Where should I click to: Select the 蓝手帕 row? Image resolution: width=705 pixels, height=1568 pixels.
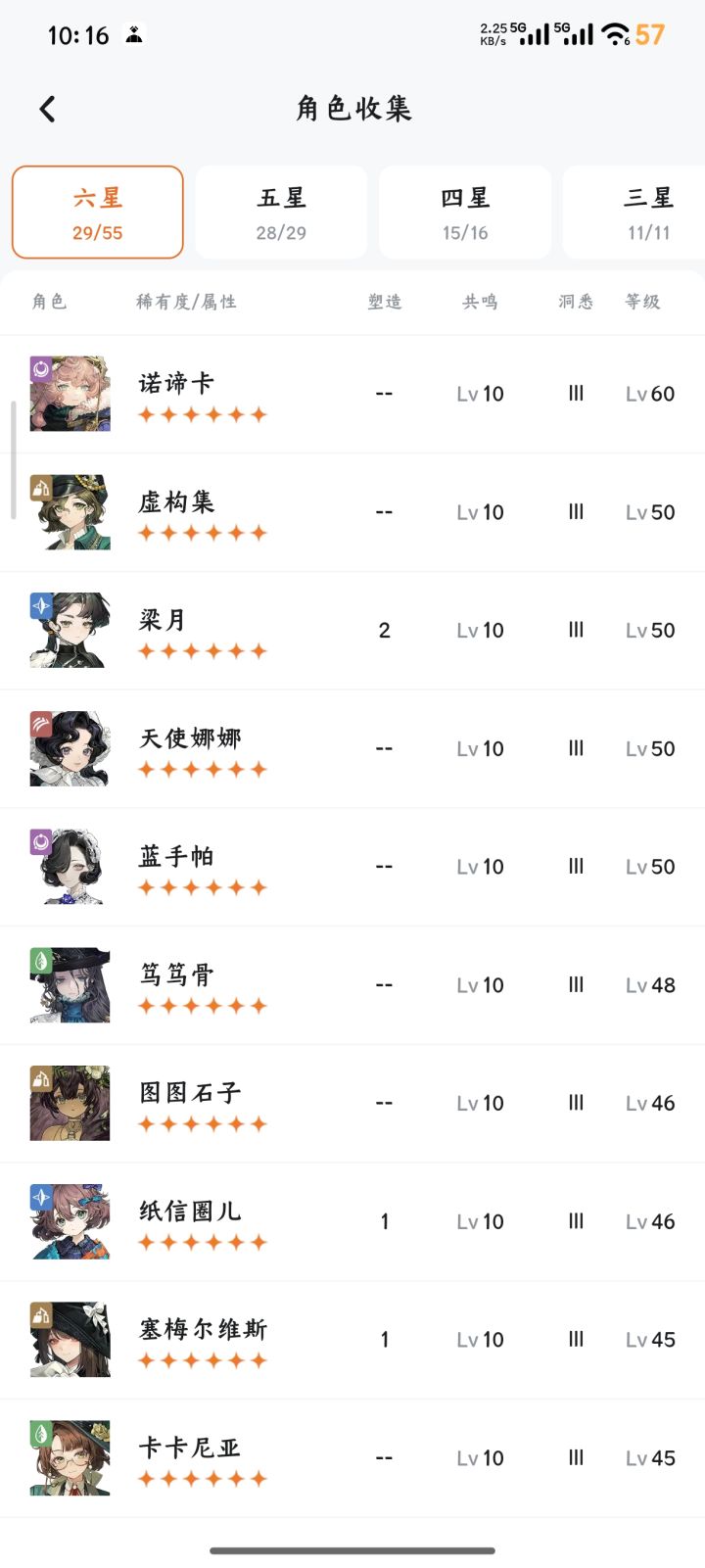click(x=352, y=867)
